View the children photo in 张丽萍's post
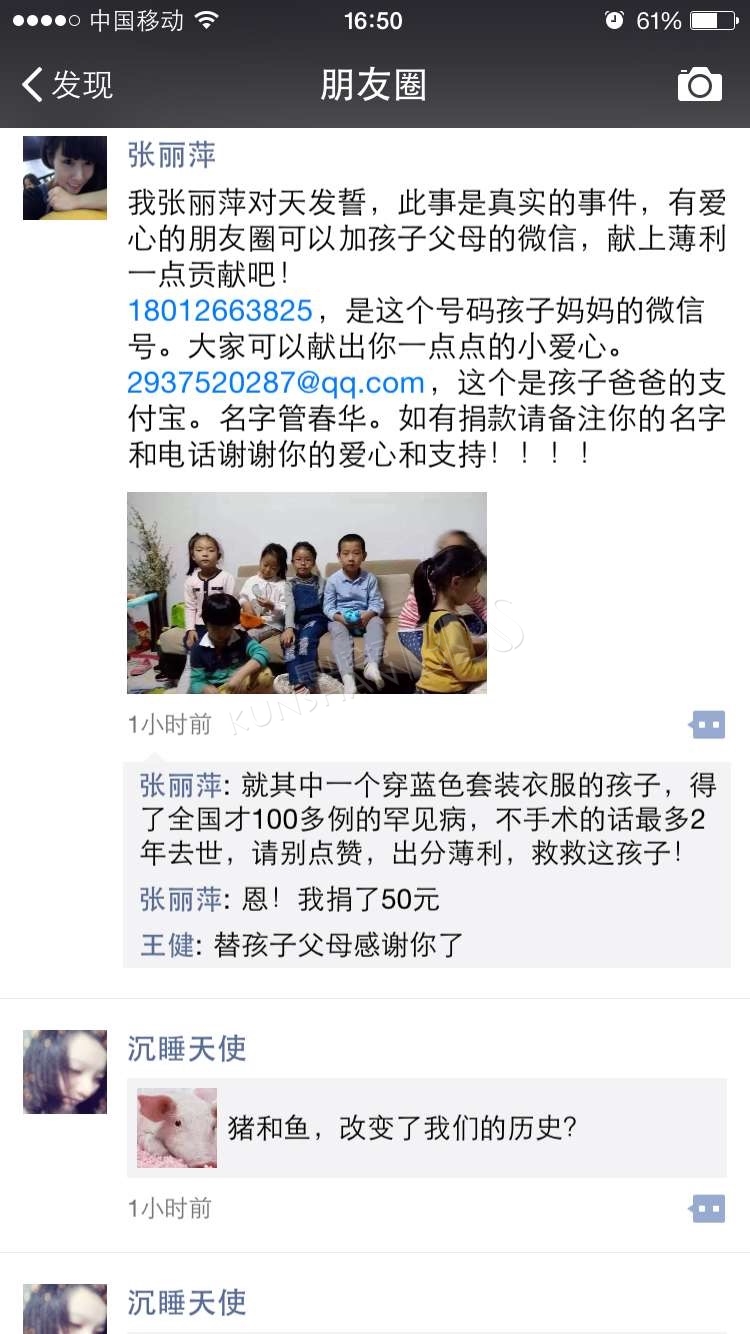Viewport: 750px width, 1334px height. 307,593
